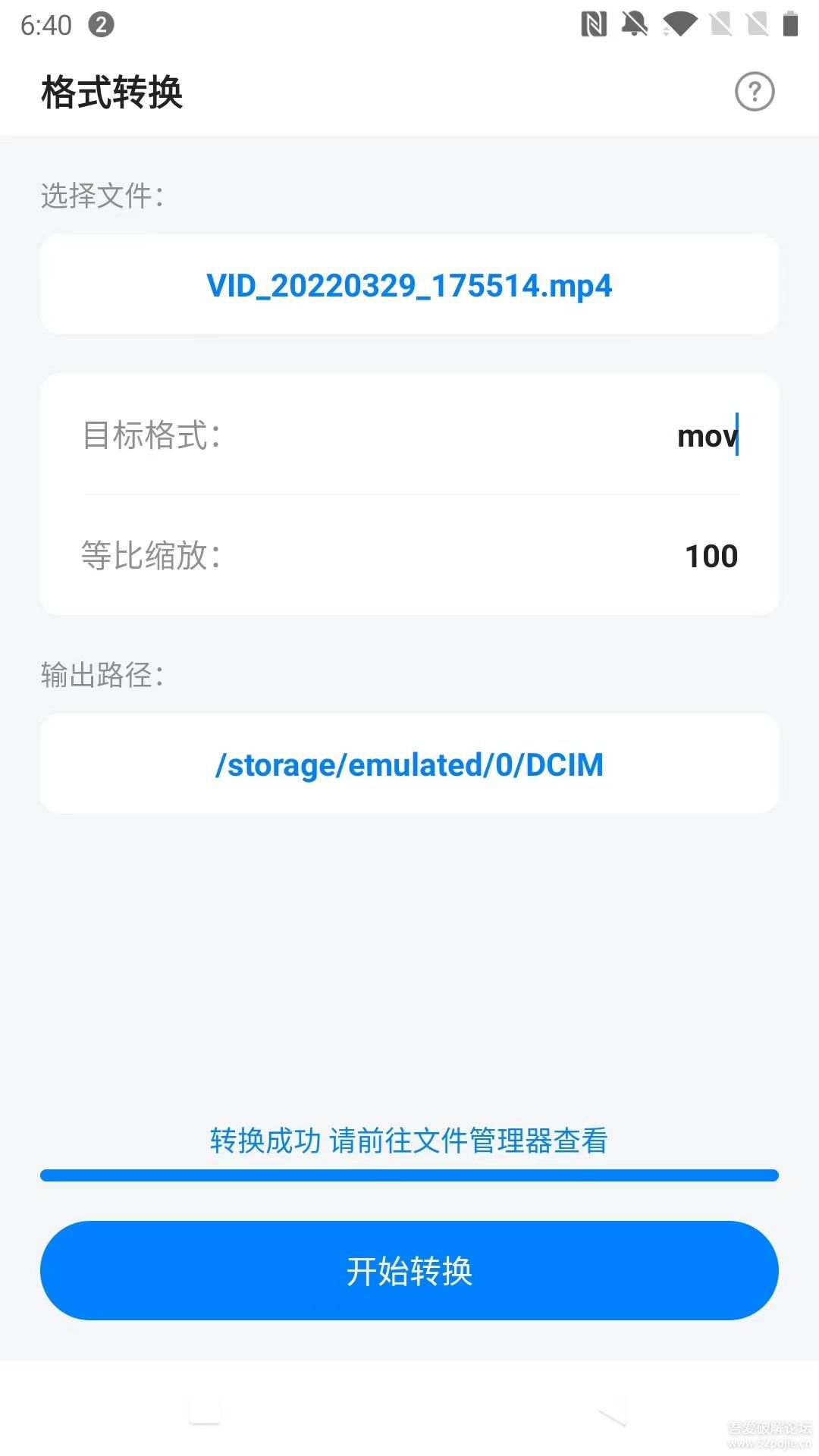Open the help question mark icon
Image resolution: width=819 pixels, height=1456 pixels.
point(754,91)
